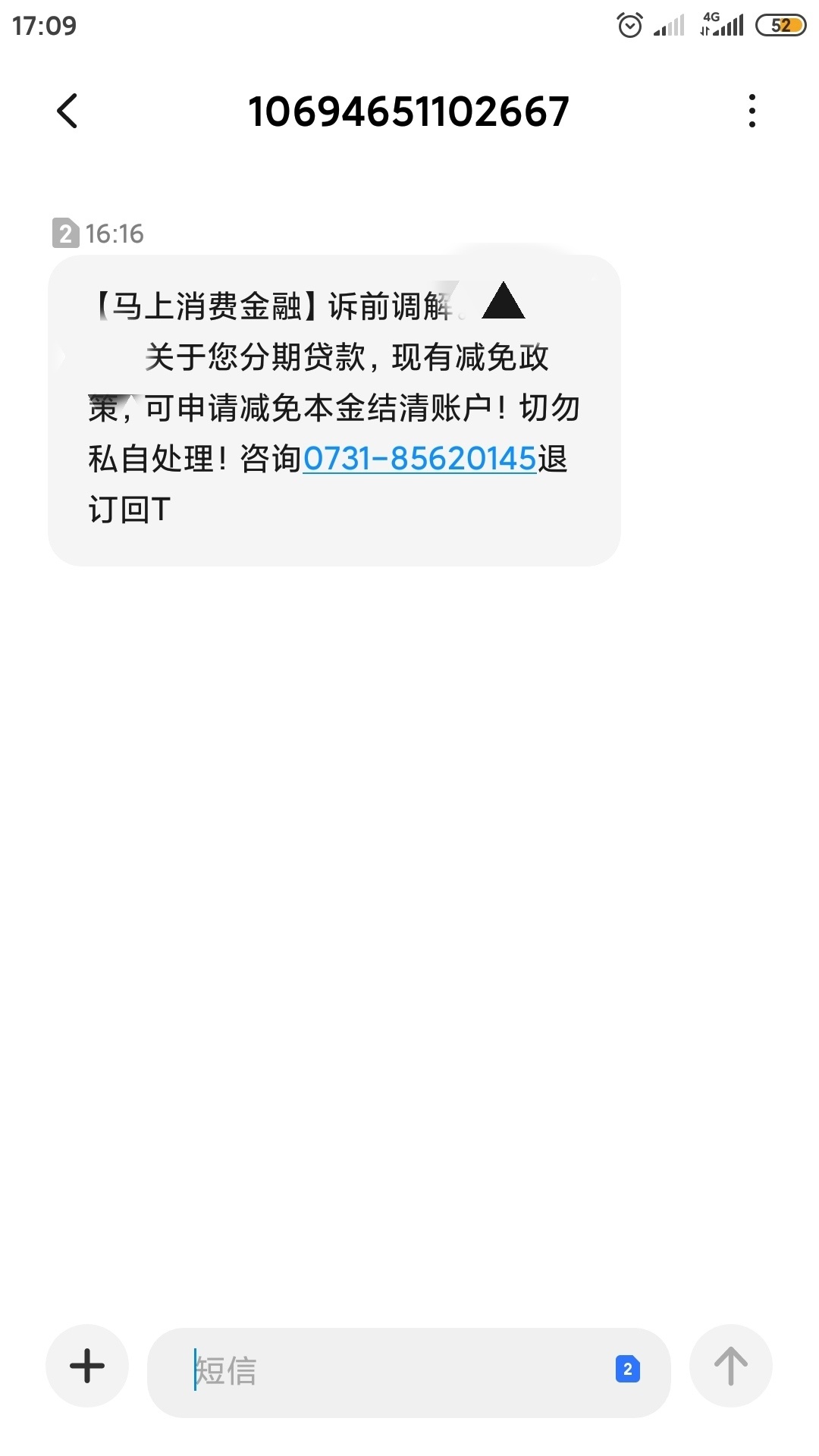Switch the SIM 2 selector in input

tap(628, 1370)
